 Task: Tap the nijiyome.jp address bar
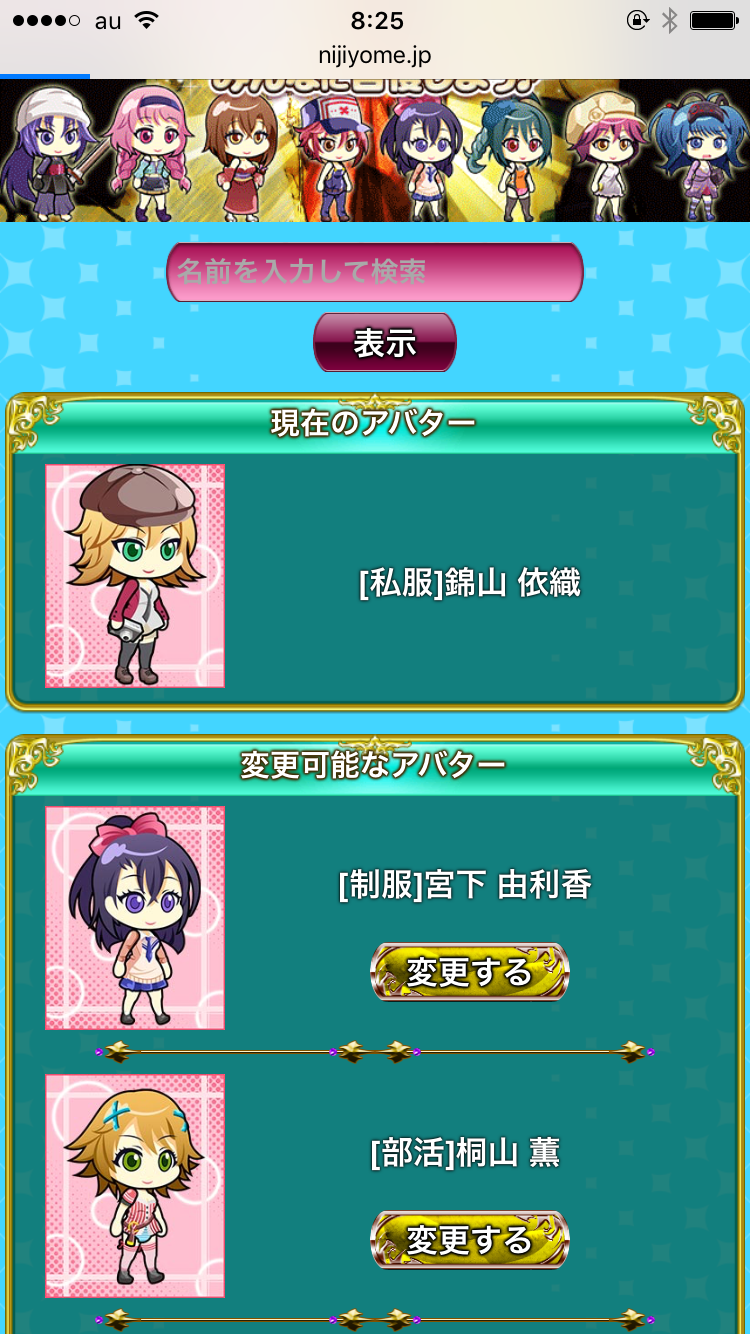click(x=375, y=56)
